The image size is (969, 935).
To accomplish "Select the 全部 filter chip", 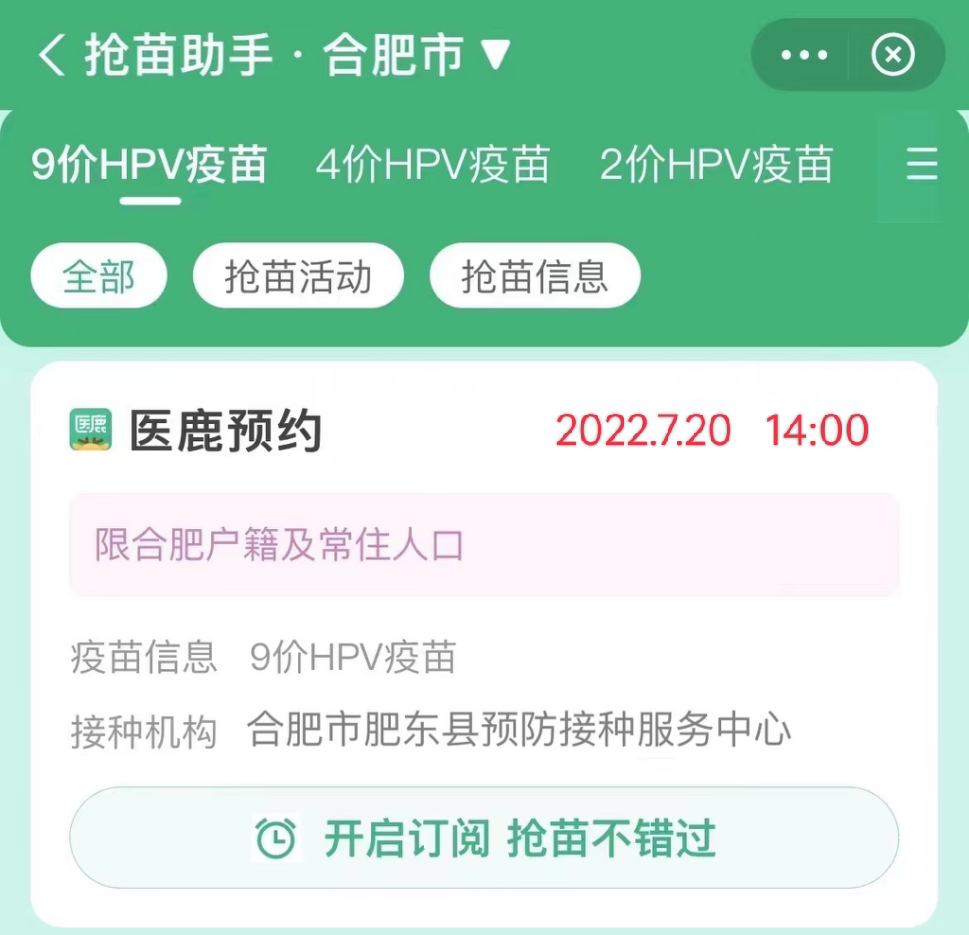I will click(98, 276).
